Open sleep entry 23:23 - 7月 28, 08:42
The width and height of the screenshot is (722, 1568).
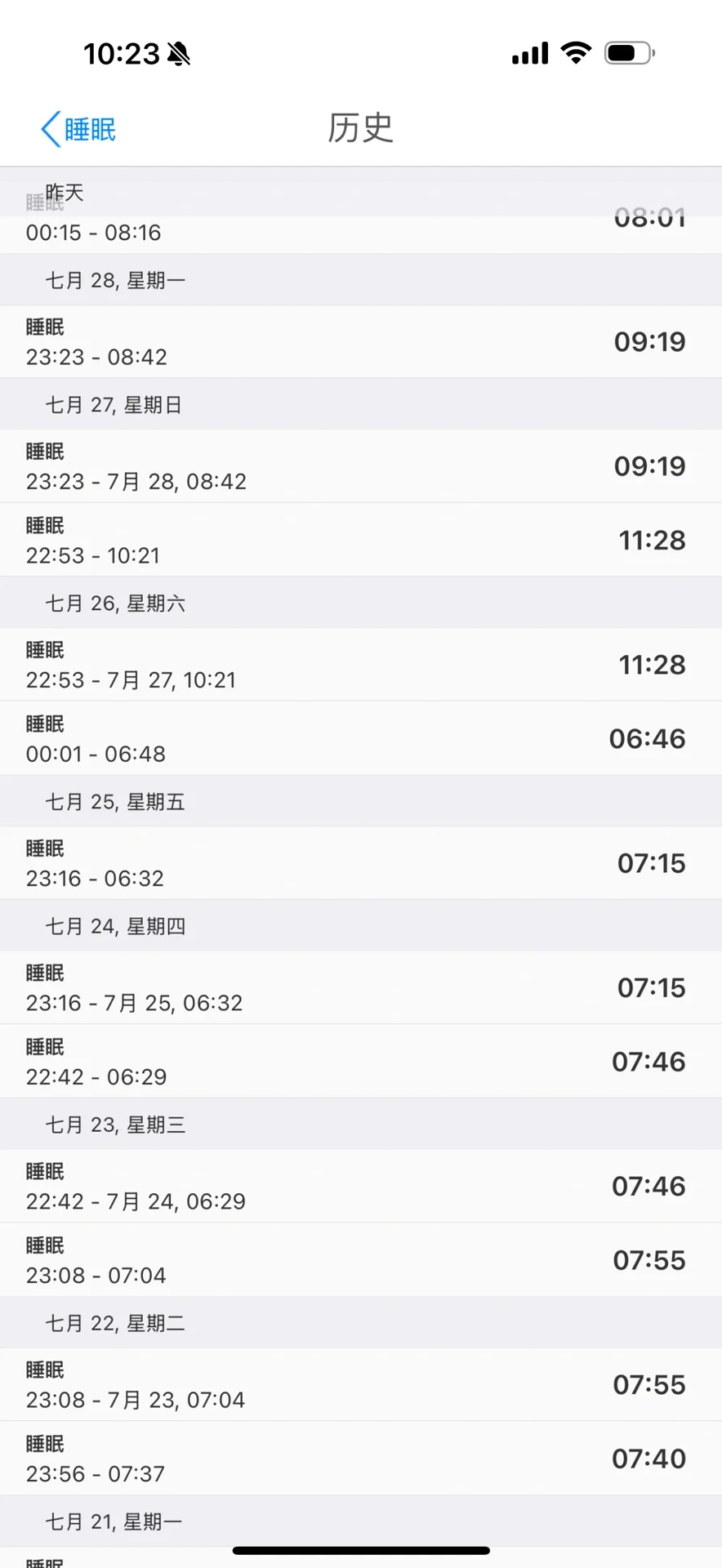pyautogui.click(x=361, y=466)
